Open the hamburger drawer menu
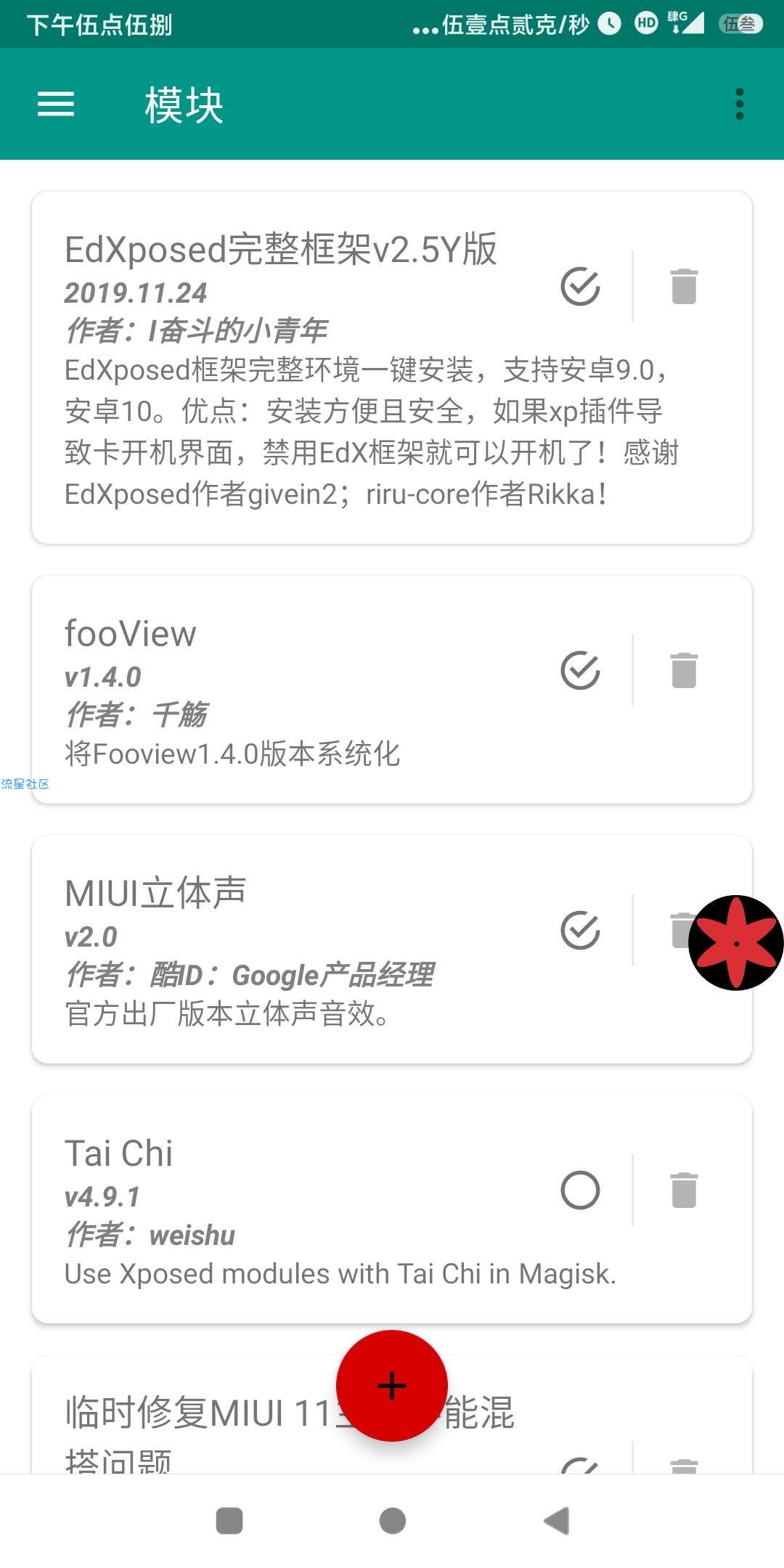784x1568 pixels. click(x=56, y=105)
